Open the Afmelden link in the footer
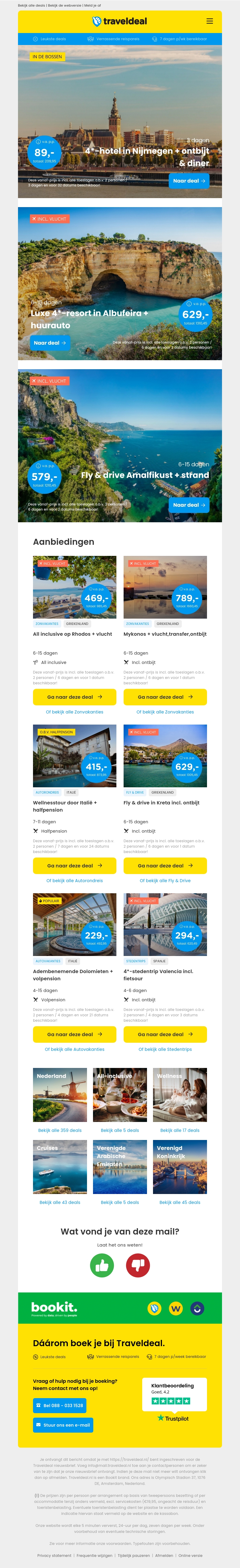Image resolution: width=240 pixels, height=1568 pixels. 164,1555
